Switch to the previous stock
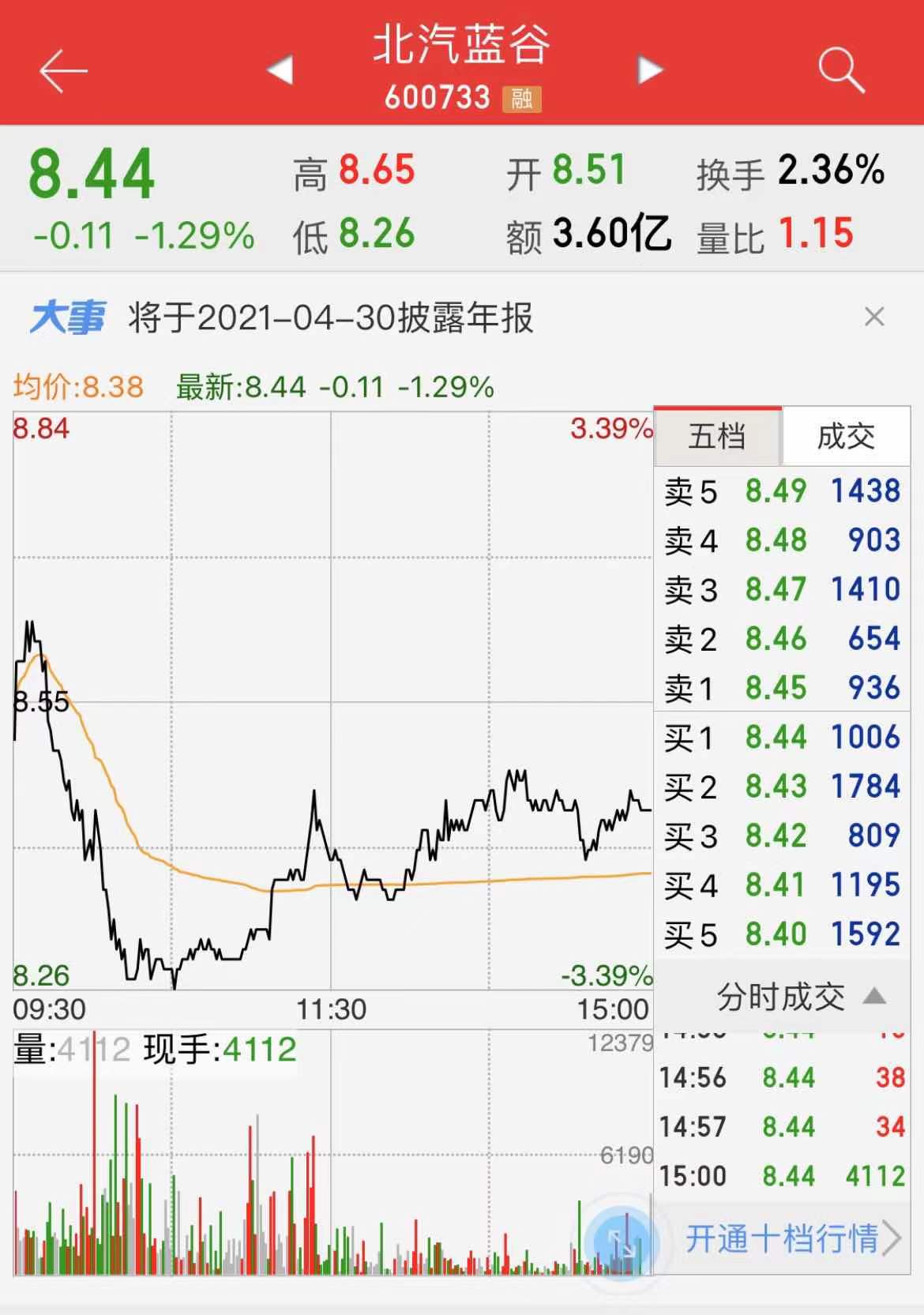Screen dimensions: 924x1315 pos(280,70)
